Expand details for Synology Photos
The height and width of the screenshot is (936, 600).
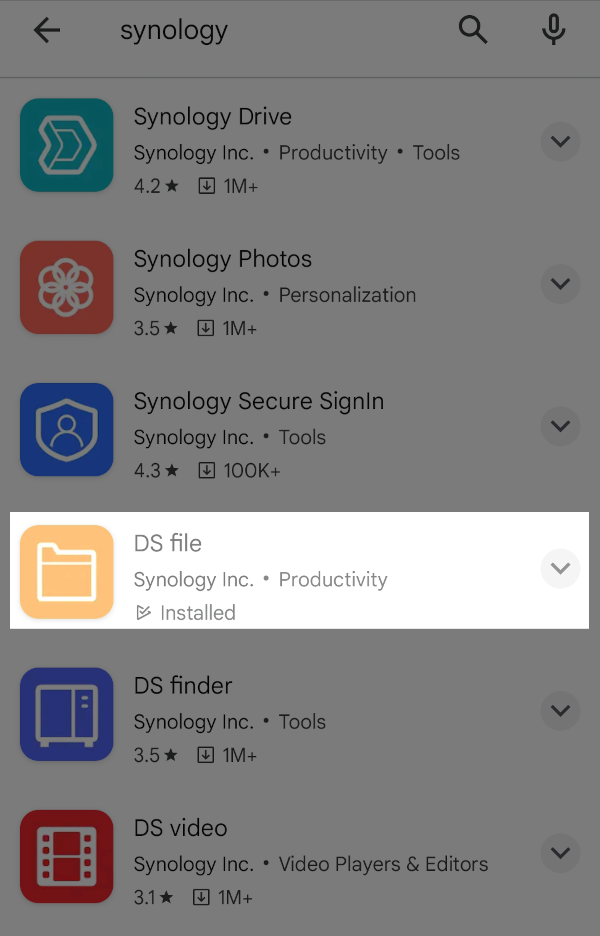pos(560,284)
